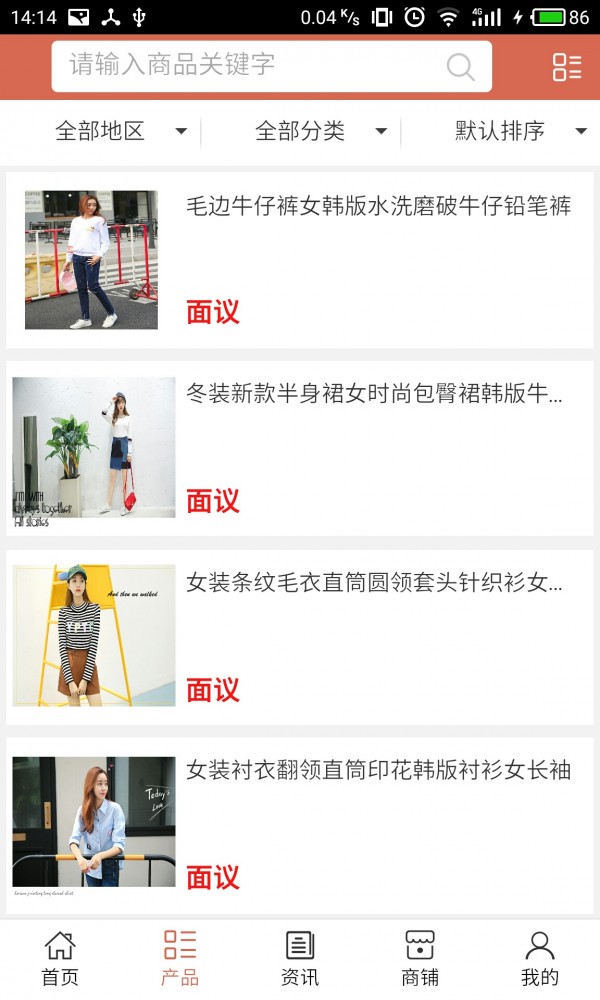Open the 资讯 news tab
This screenshot has height=1000, width=600.
click(x=300, y=958)
